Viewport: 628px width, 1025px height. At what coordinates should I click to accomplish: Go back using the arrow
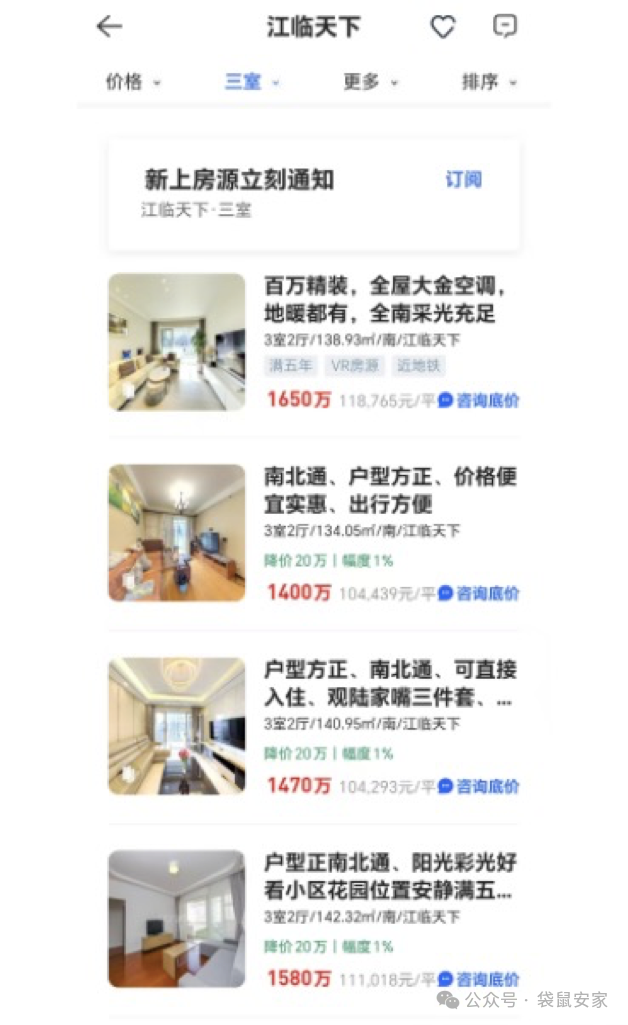coord(109,27)
